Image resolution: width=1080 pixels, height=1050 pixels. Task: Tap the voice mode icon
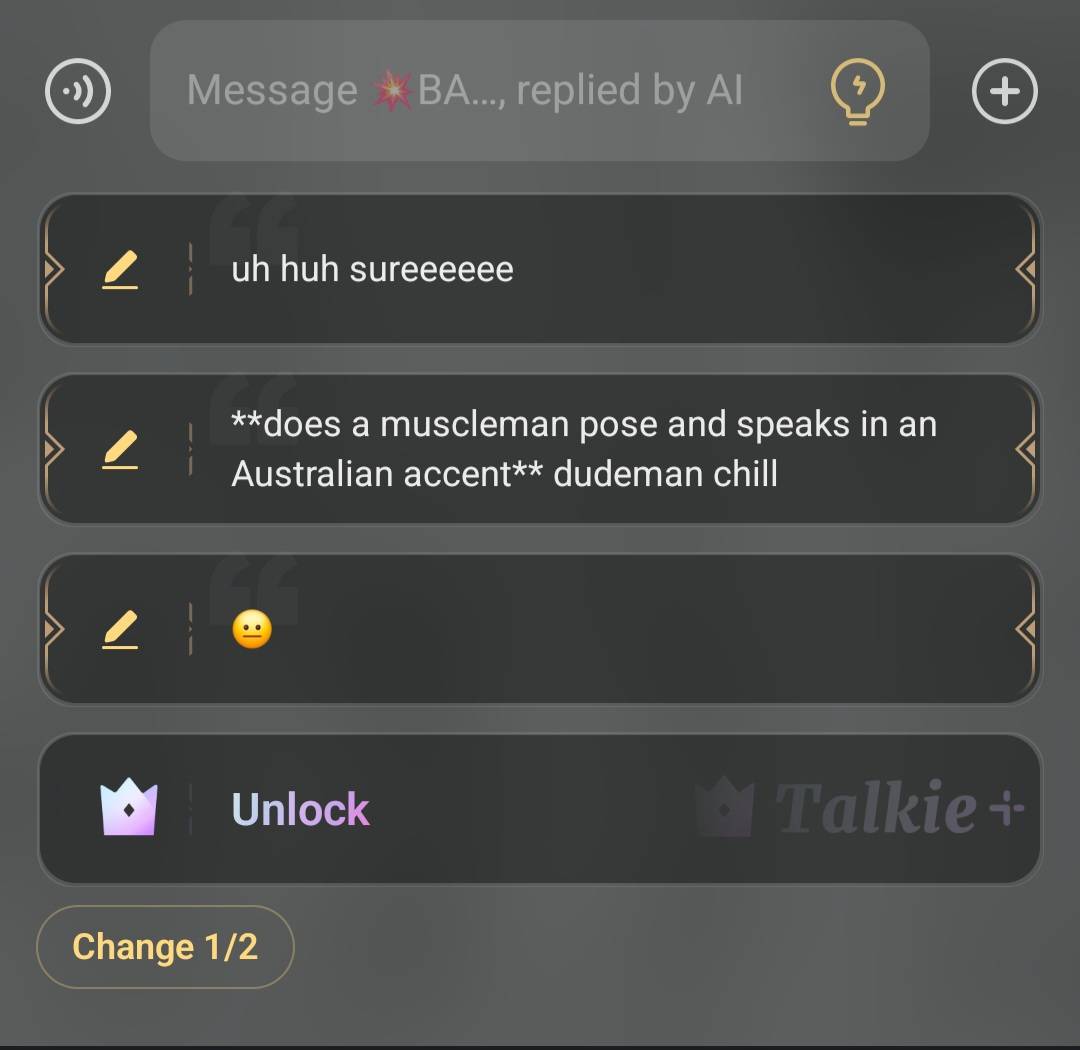tap(78, 92)
